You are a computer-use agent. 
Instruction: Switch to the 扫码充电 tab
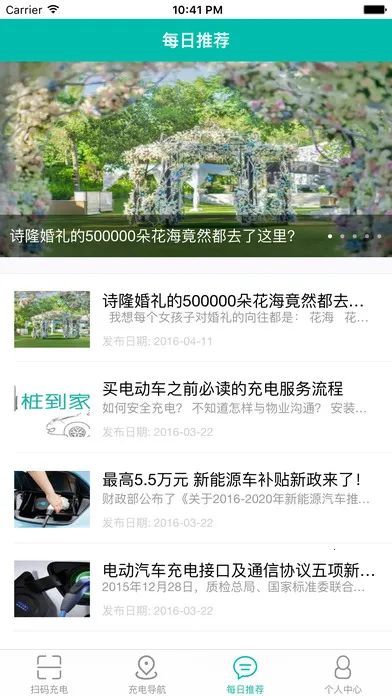(x=49, y=673)
